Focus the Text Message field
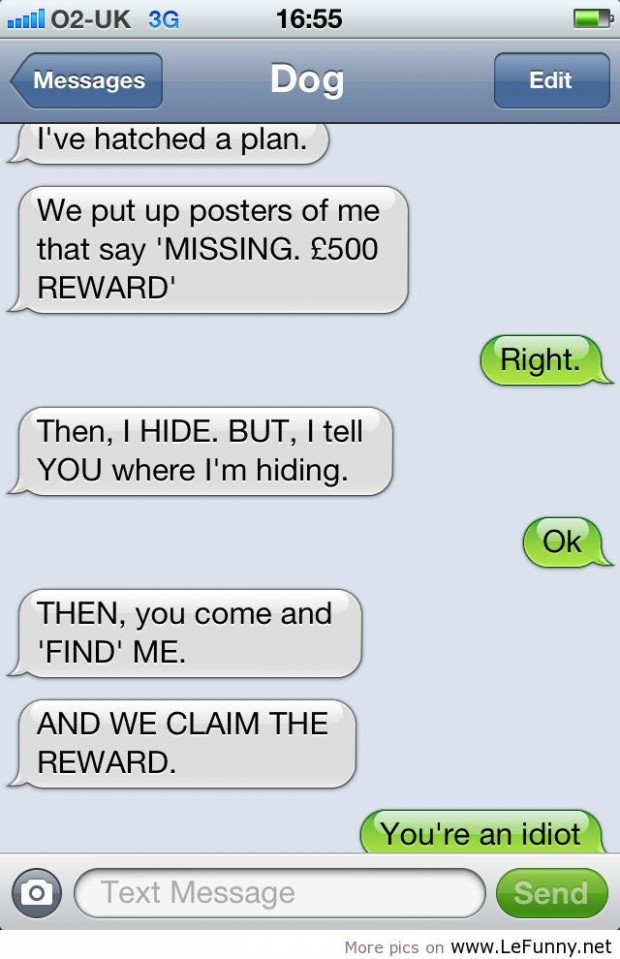620x959 pixels. coord(279,892)
